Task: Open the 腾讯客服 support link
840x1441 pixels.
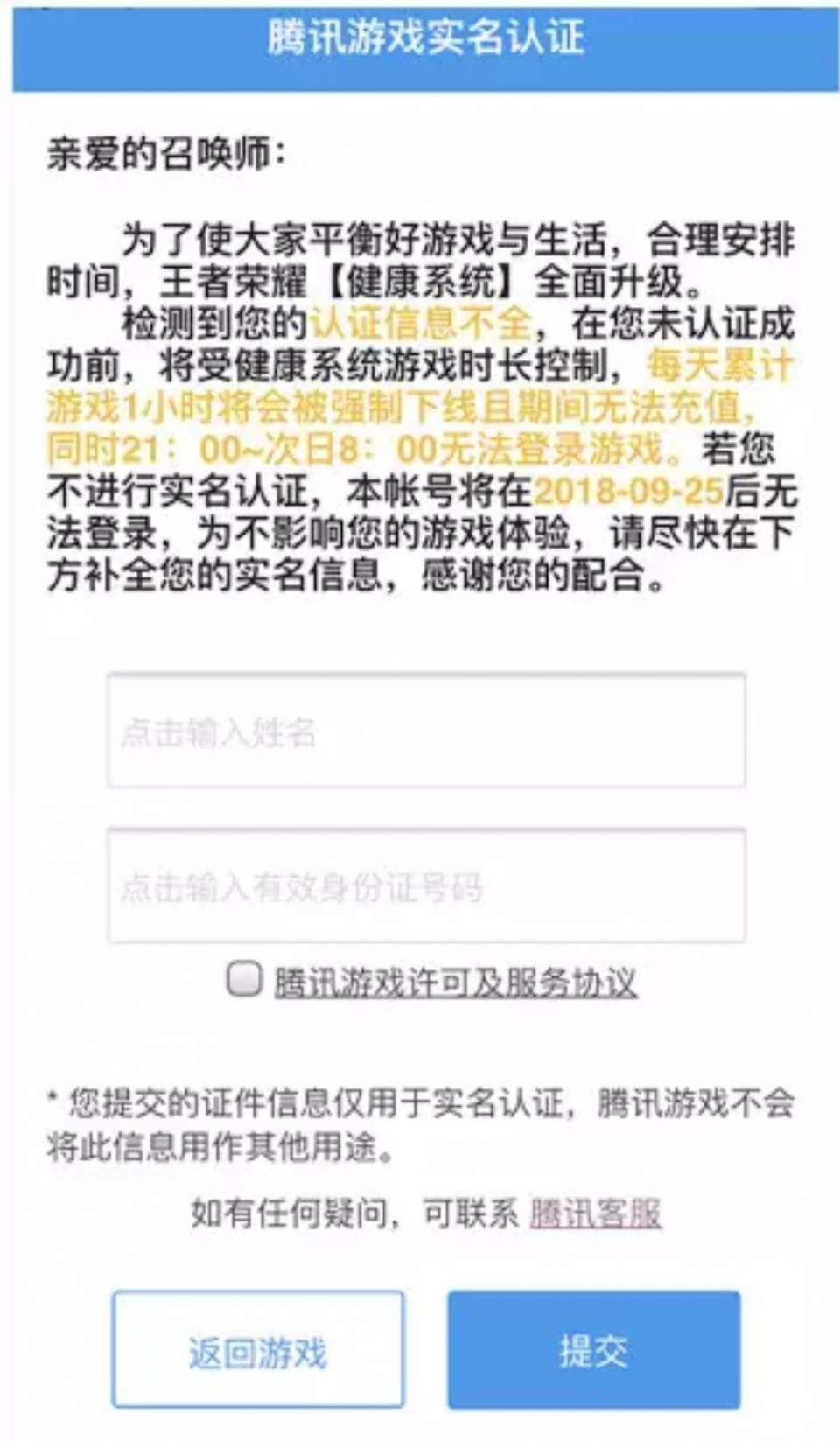Action: pos(595,1213)
